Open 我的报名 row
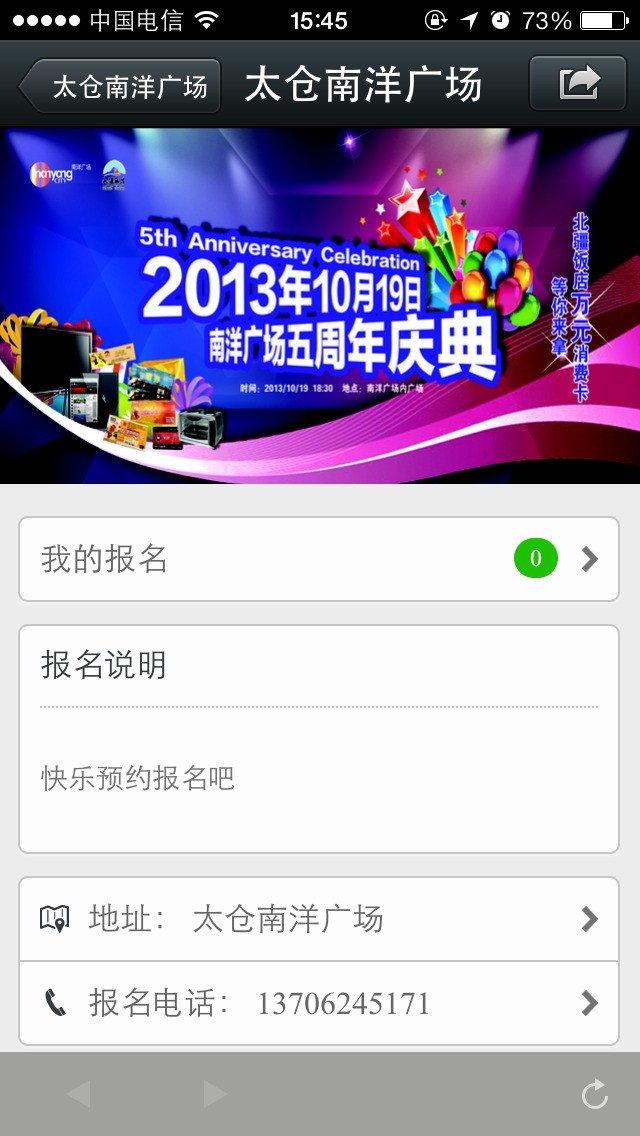This screenshot has width=640, height=1136. click(319, 559)
